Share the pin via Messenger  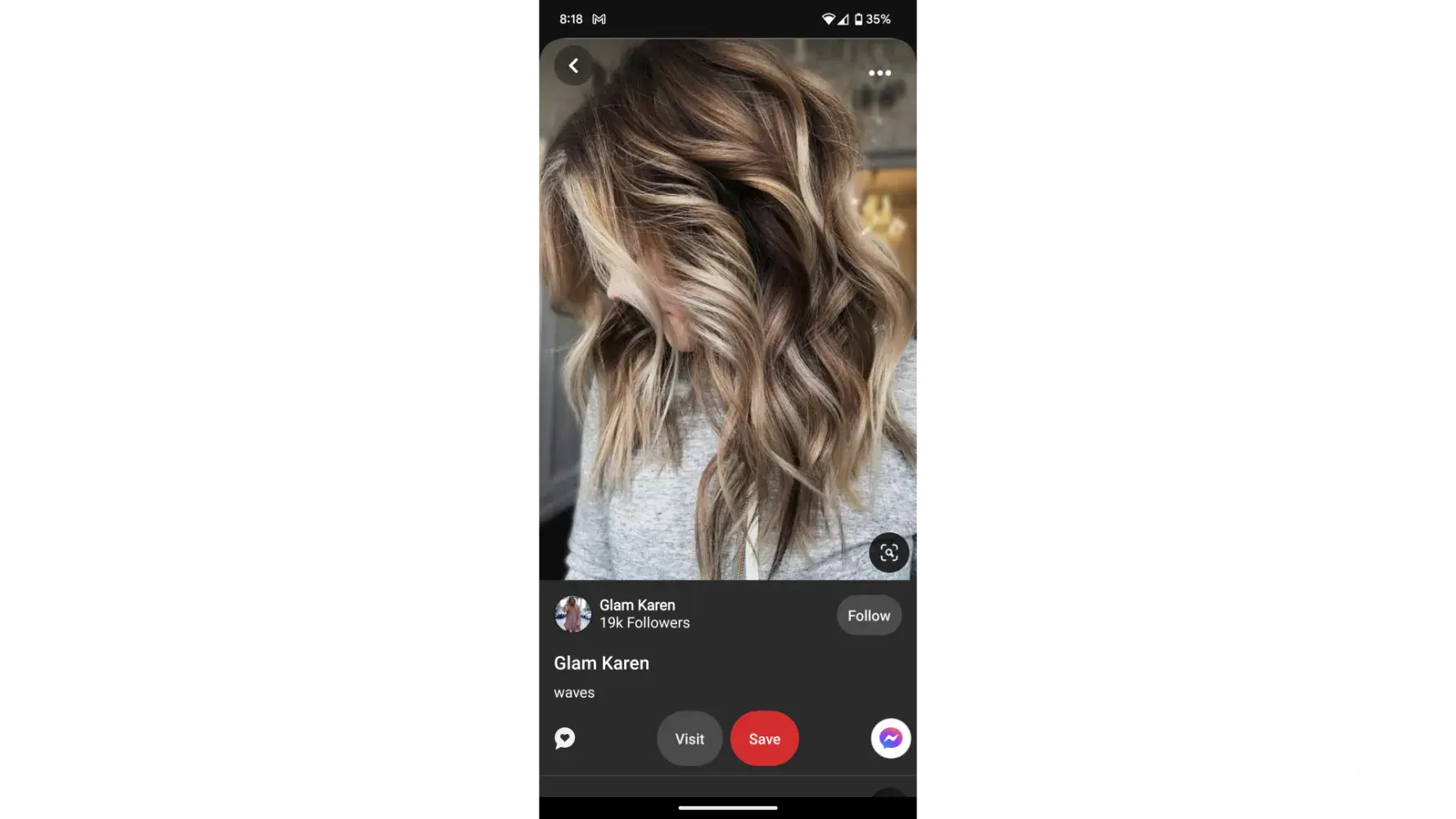890,739
